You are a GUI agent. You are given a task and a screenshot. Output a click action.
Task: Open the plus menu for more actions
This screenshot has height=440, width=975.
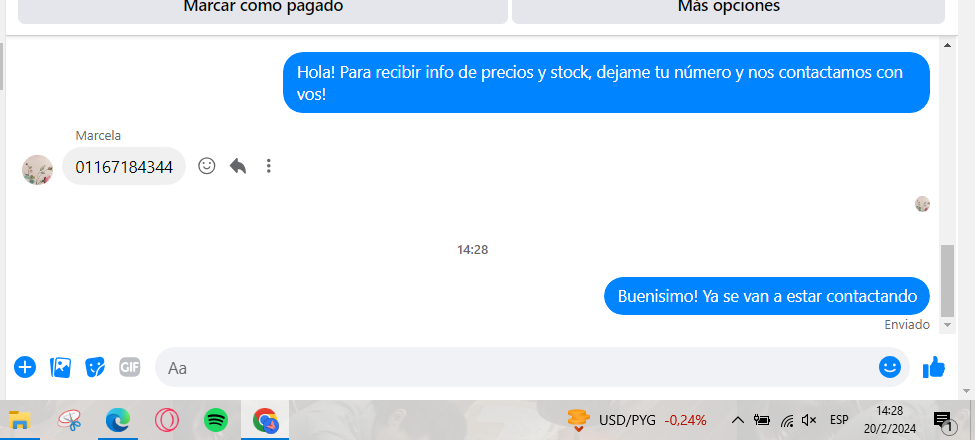click(25, 367)
